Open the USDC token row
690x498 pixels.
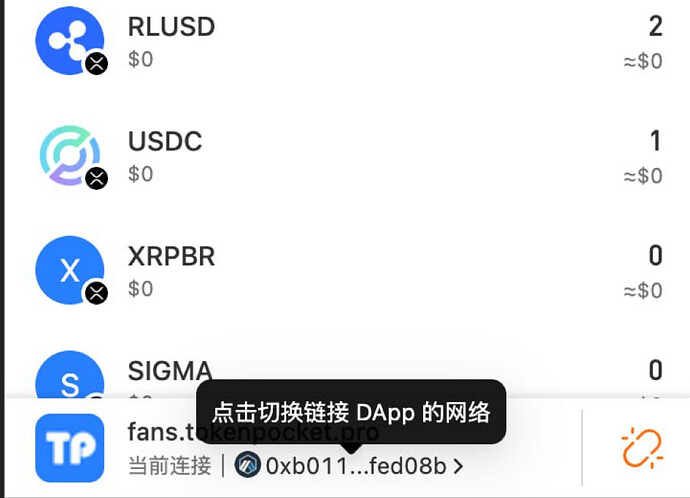click(x=345, y=157)
